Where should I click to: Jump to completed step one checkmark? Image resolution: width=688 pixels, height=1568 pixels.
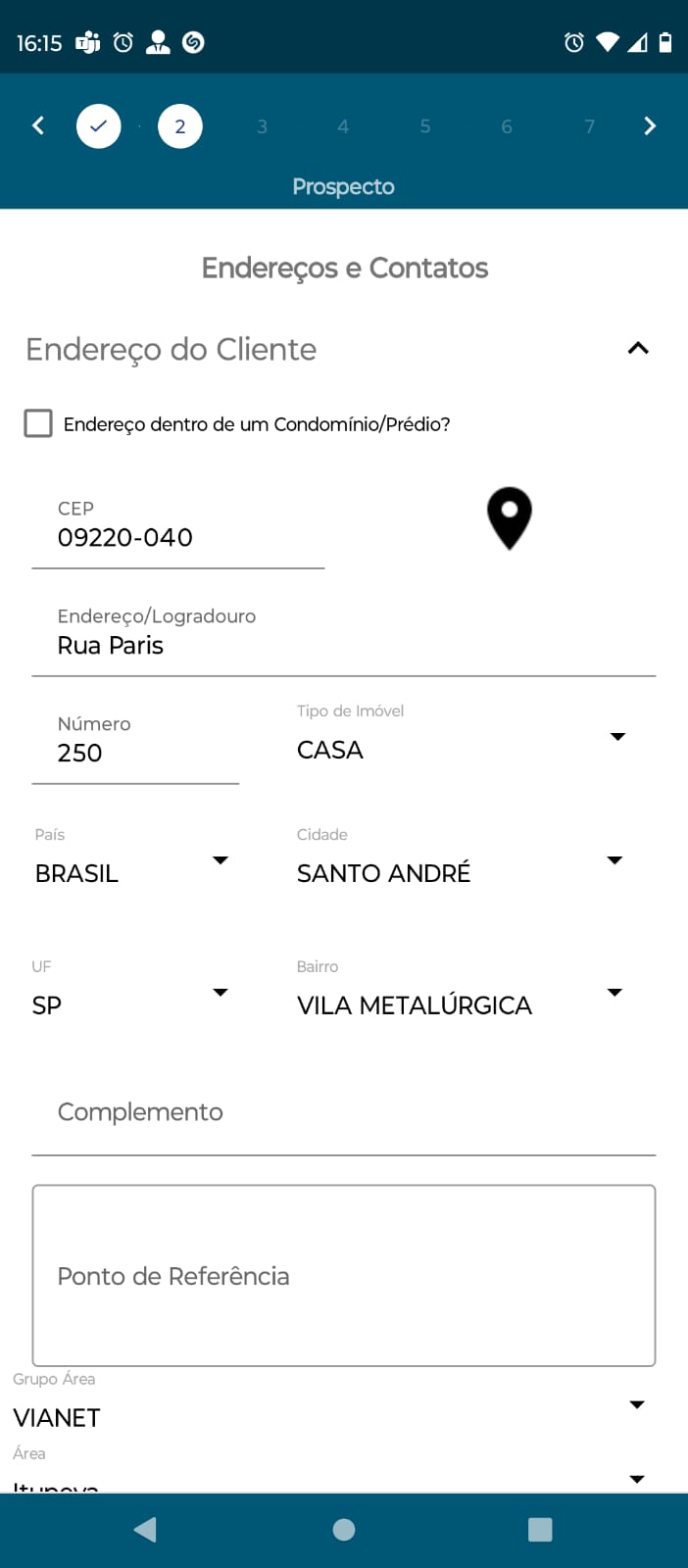pyautogui.click(x=99, y=126)
